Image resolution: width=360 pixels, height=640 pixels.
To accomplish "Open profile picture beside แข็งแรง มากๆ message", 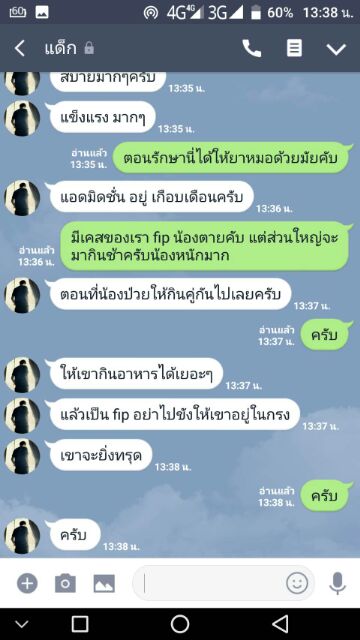I will tap(22, 118).
